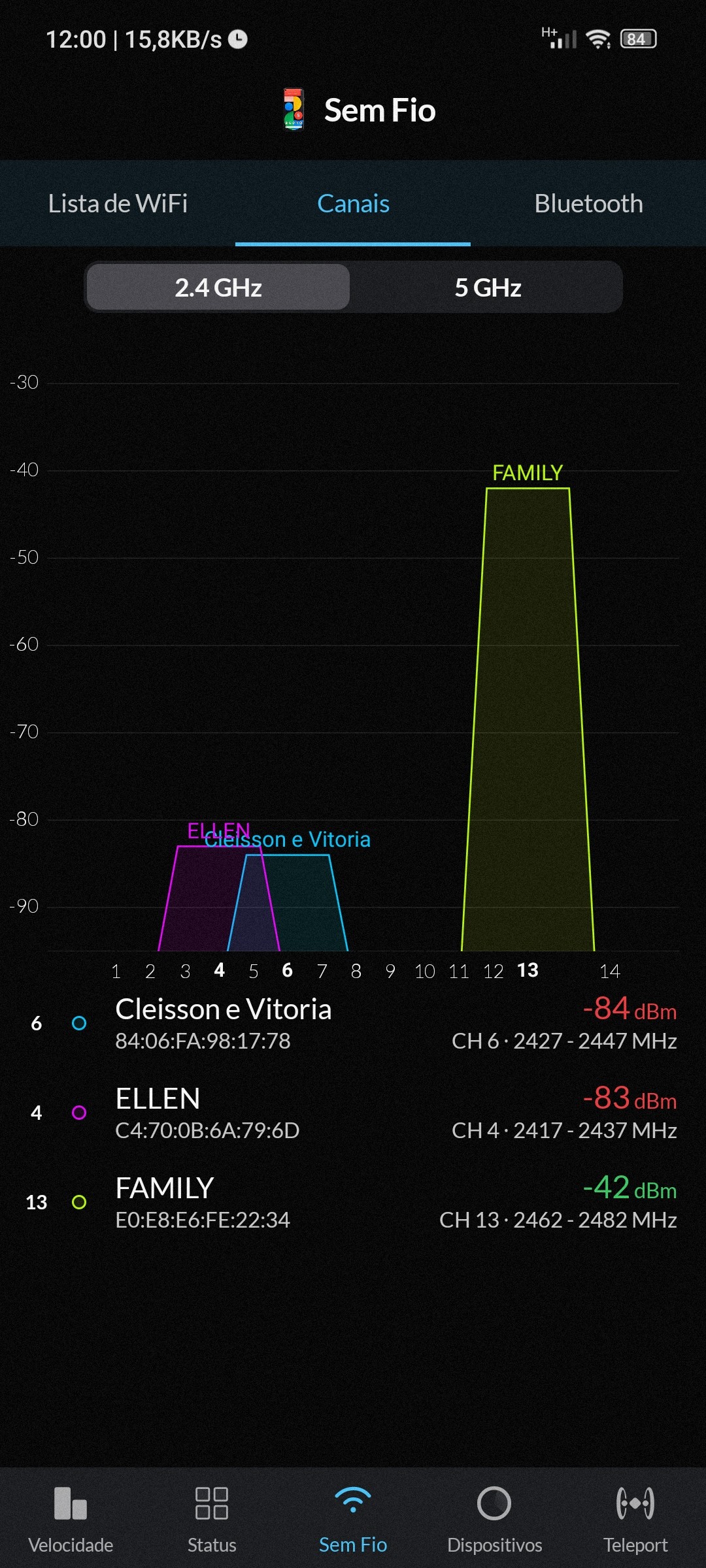Open the Cleisson e Vitoria network row
The image size is (706, 1568).
(x=353, y=1023)
